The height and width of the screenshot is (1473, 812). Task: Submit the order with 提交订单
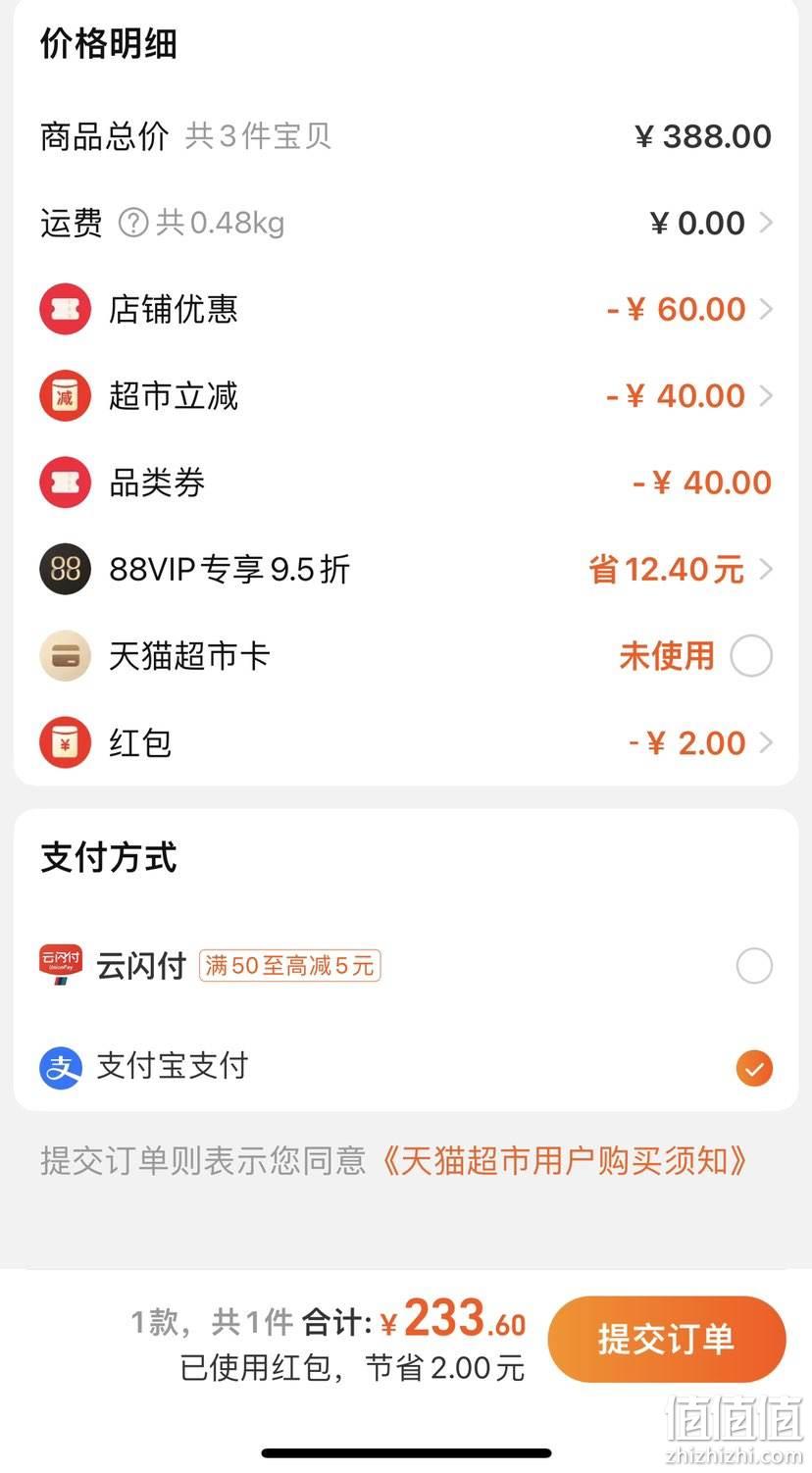[x=667, y=1340]
